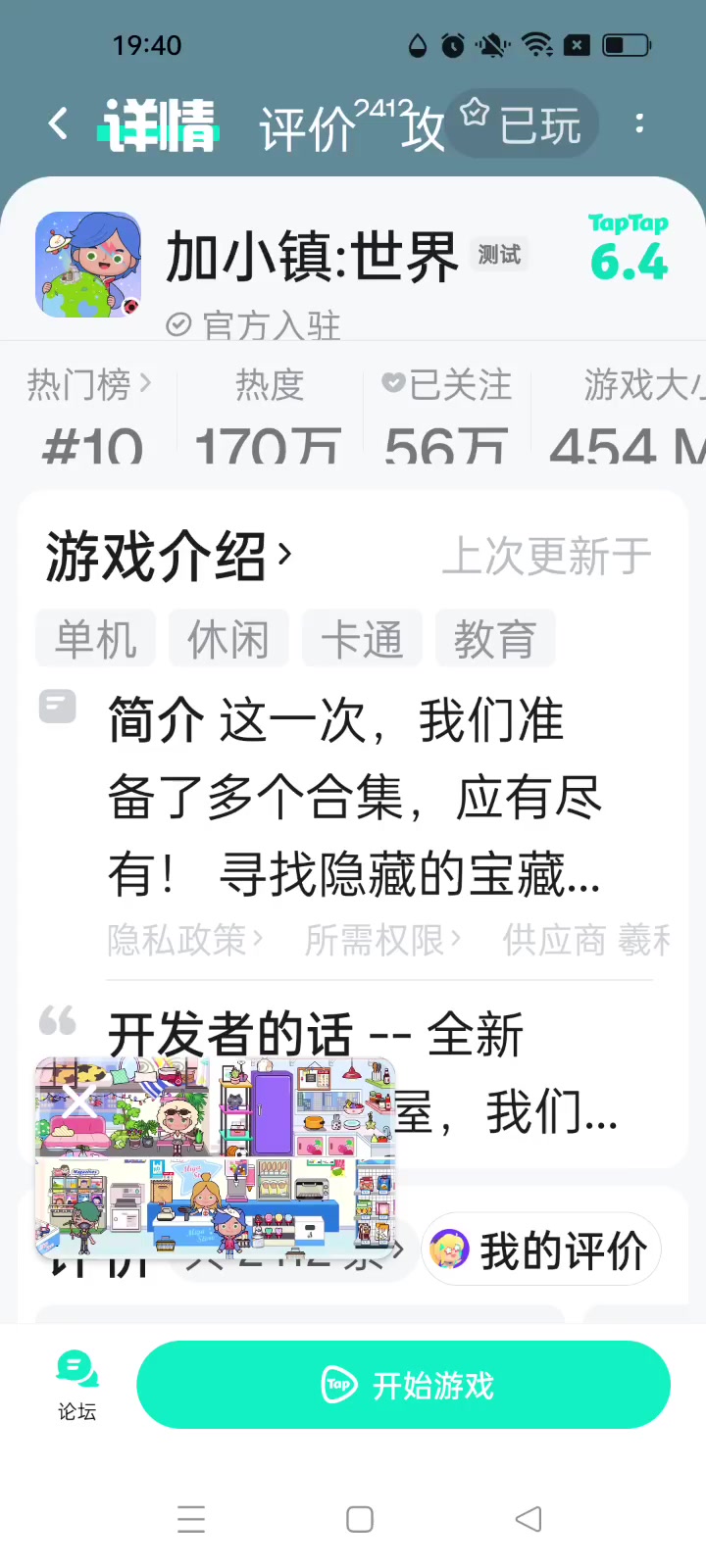Tap the system home button
This screenshot has width=706, height=1568.
pos(360,1519)
